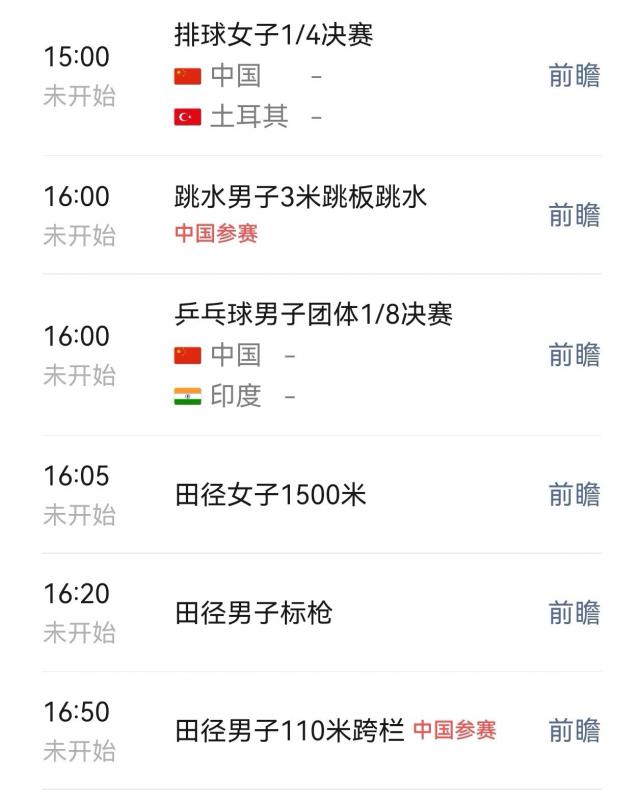Tap 前瞻 next to 田径女子1500米
This screenshot has height=800, width=640.
574,494
